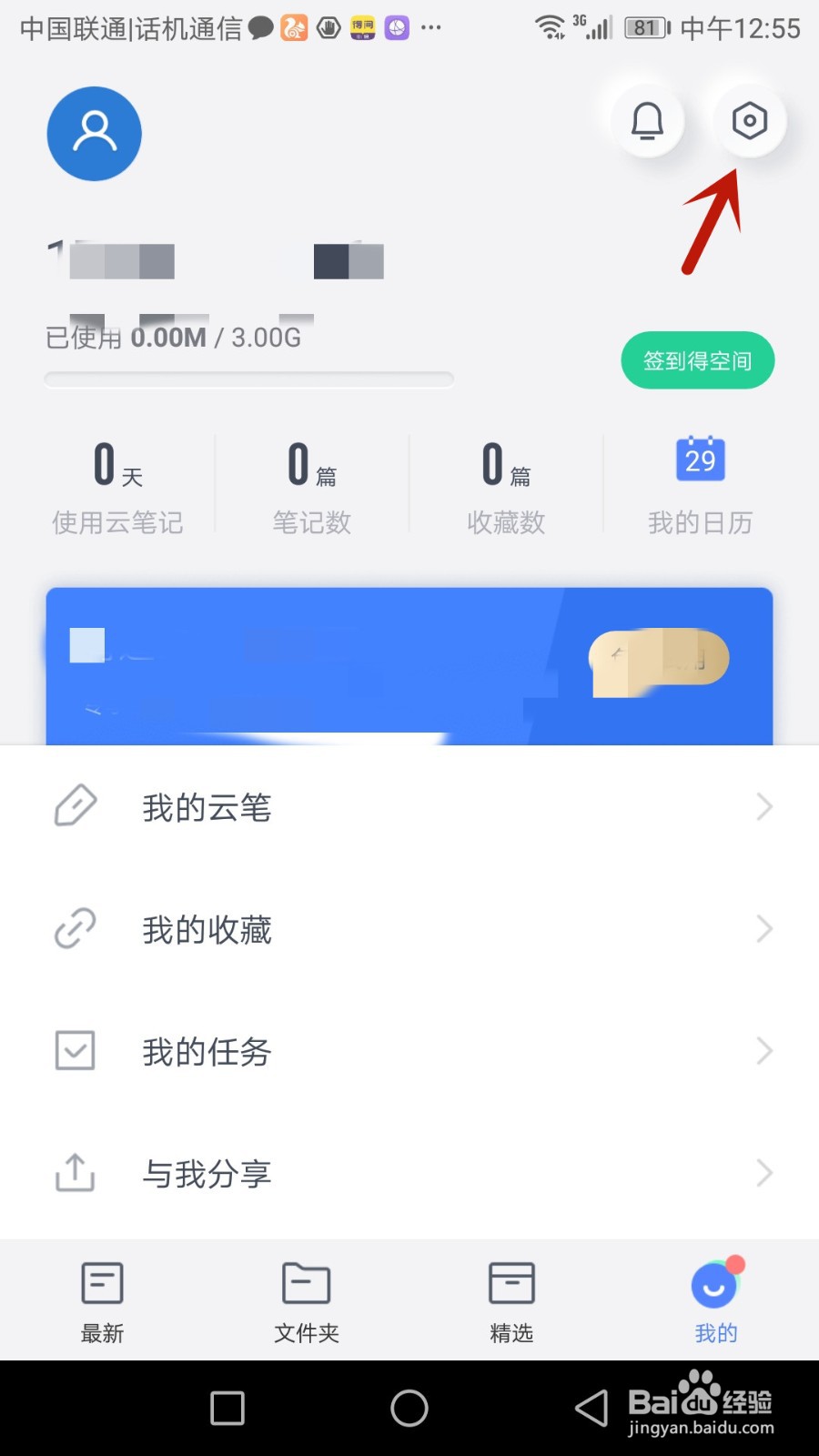
Task: Select the 我的云笔 pencil icon
Action: (x=76, y=805)
